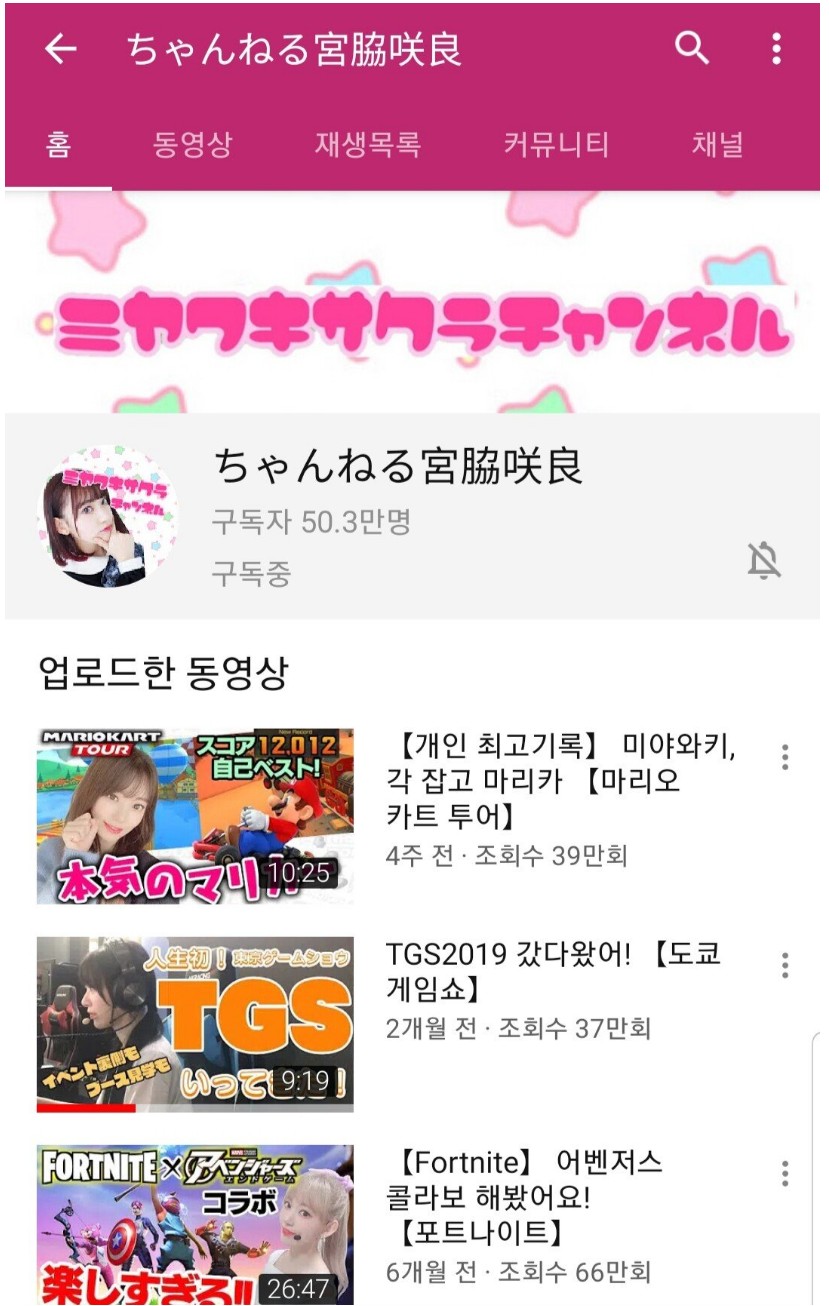Play the TGS video thumbnail

pos(195,1023)
